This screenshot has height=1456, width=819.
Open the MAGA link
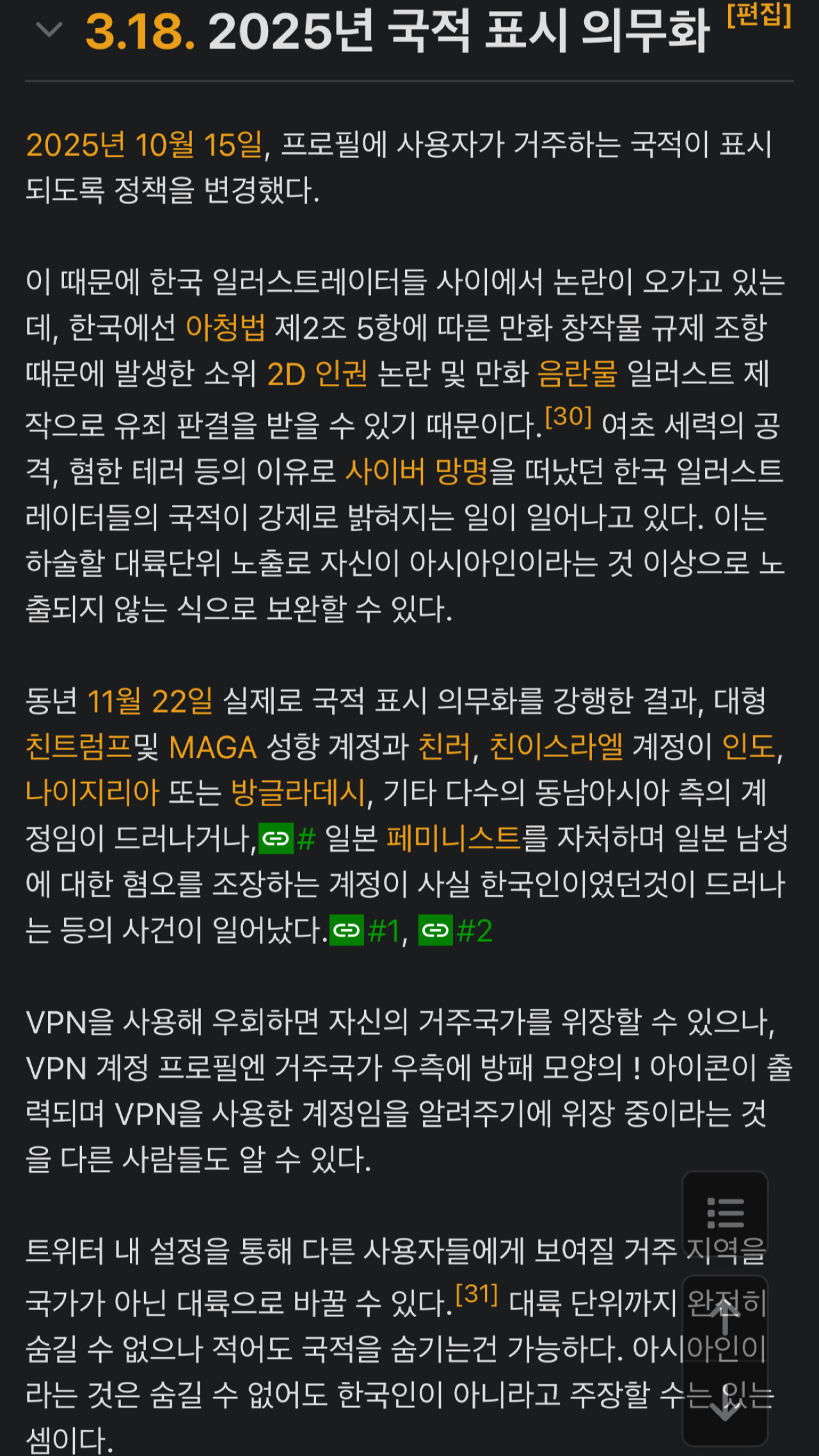(x=212, y=748)
